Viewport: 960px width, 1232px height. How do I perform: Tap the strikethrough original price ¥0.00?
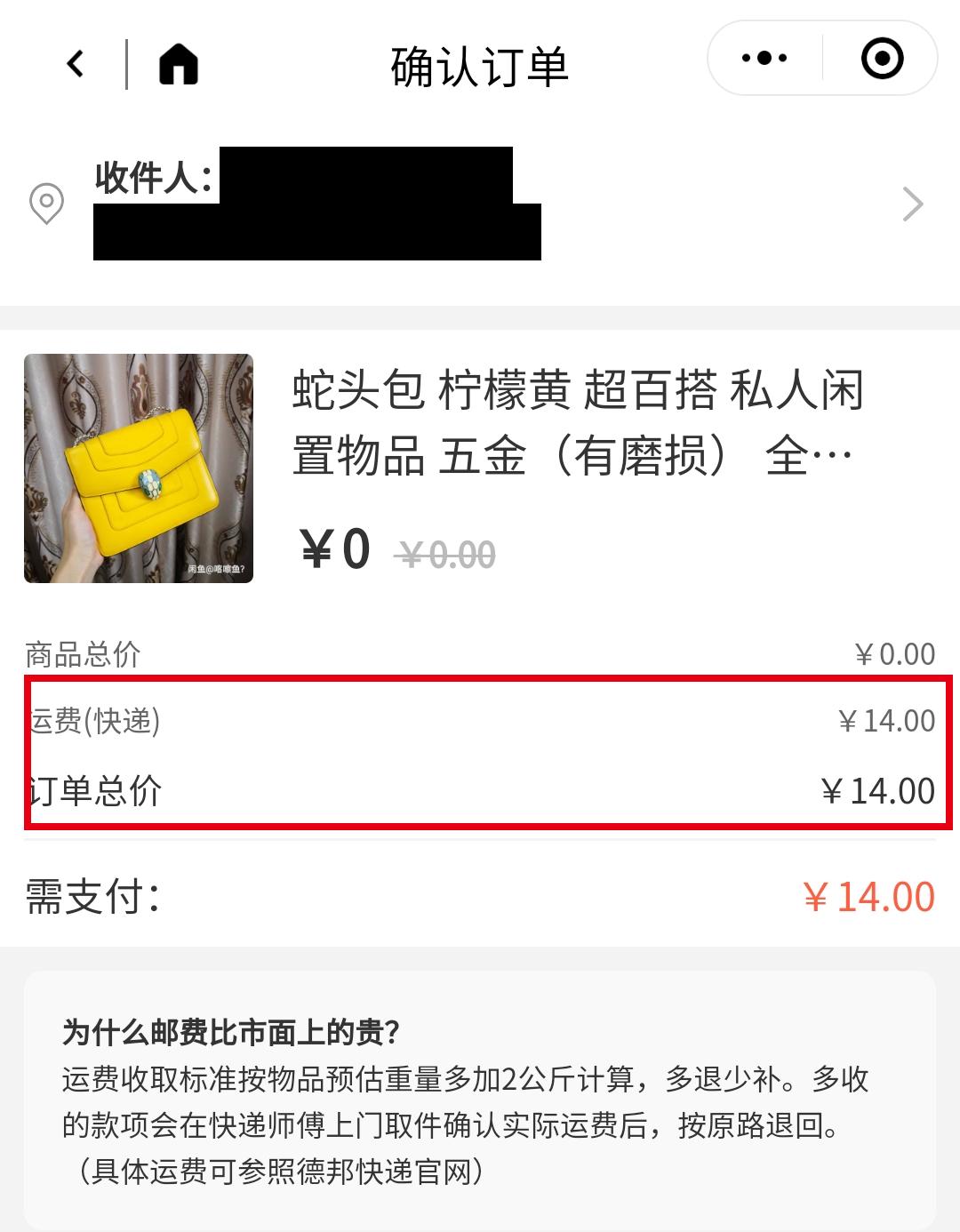(446, 554)
